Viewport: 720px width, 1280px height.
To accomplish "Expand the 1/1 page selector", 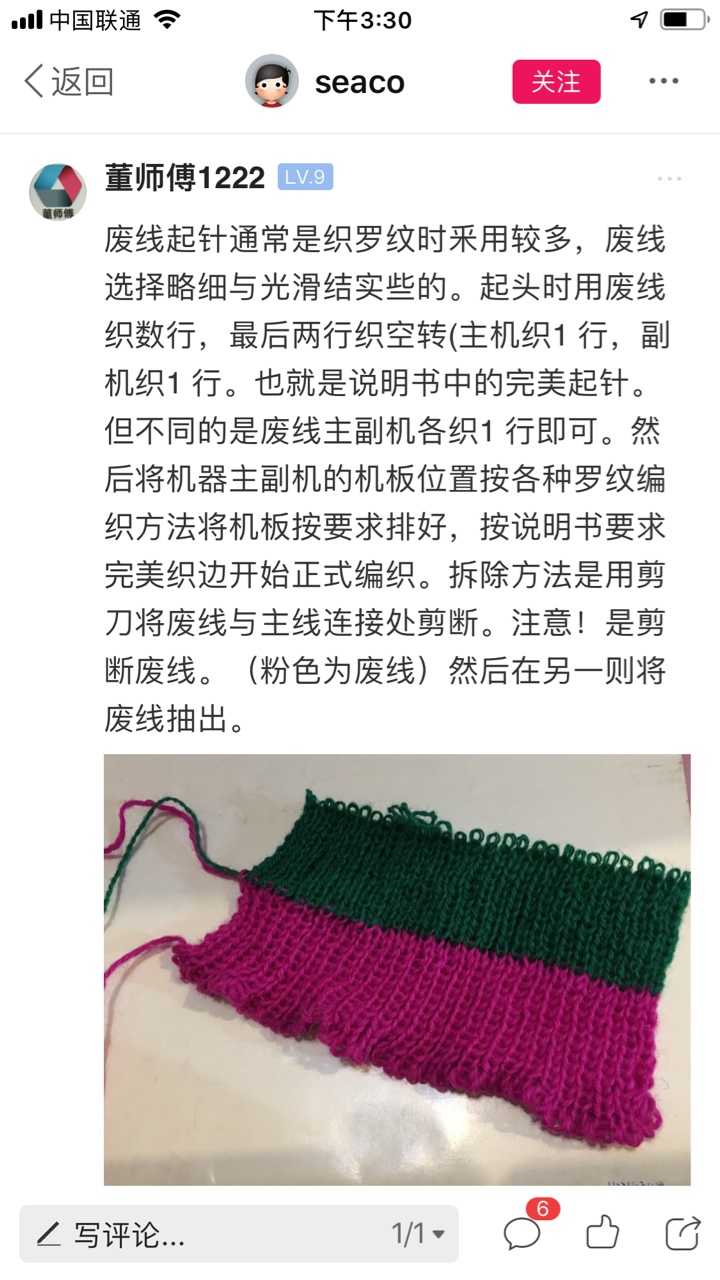I will click(418, 1234).
